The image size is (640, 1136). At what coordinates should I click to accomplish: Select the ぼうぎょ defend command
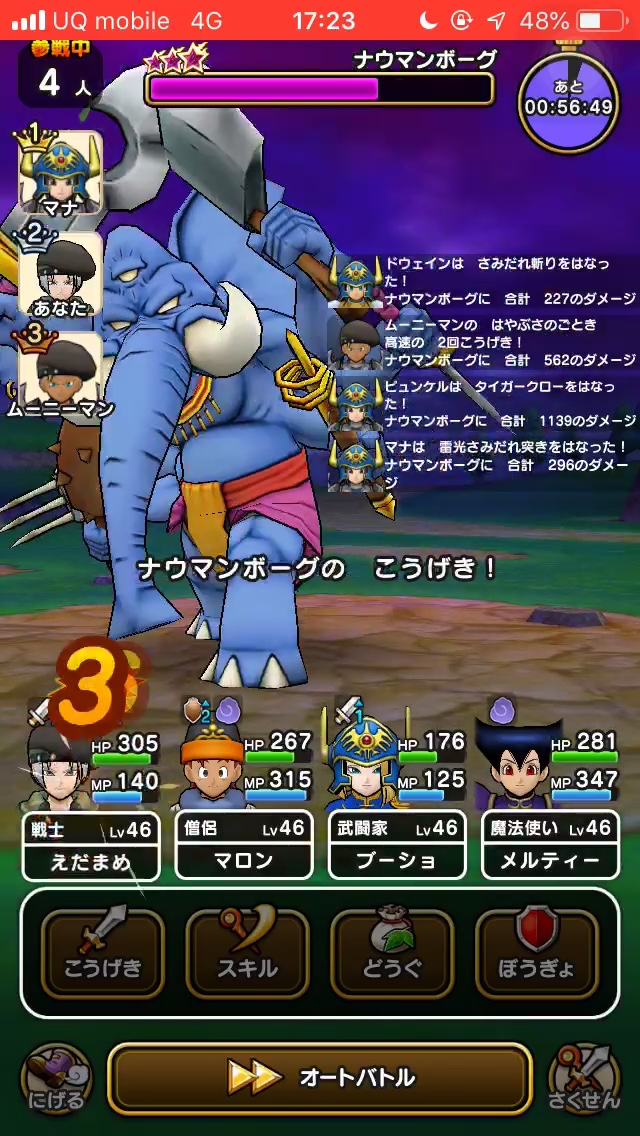[537, 953]
